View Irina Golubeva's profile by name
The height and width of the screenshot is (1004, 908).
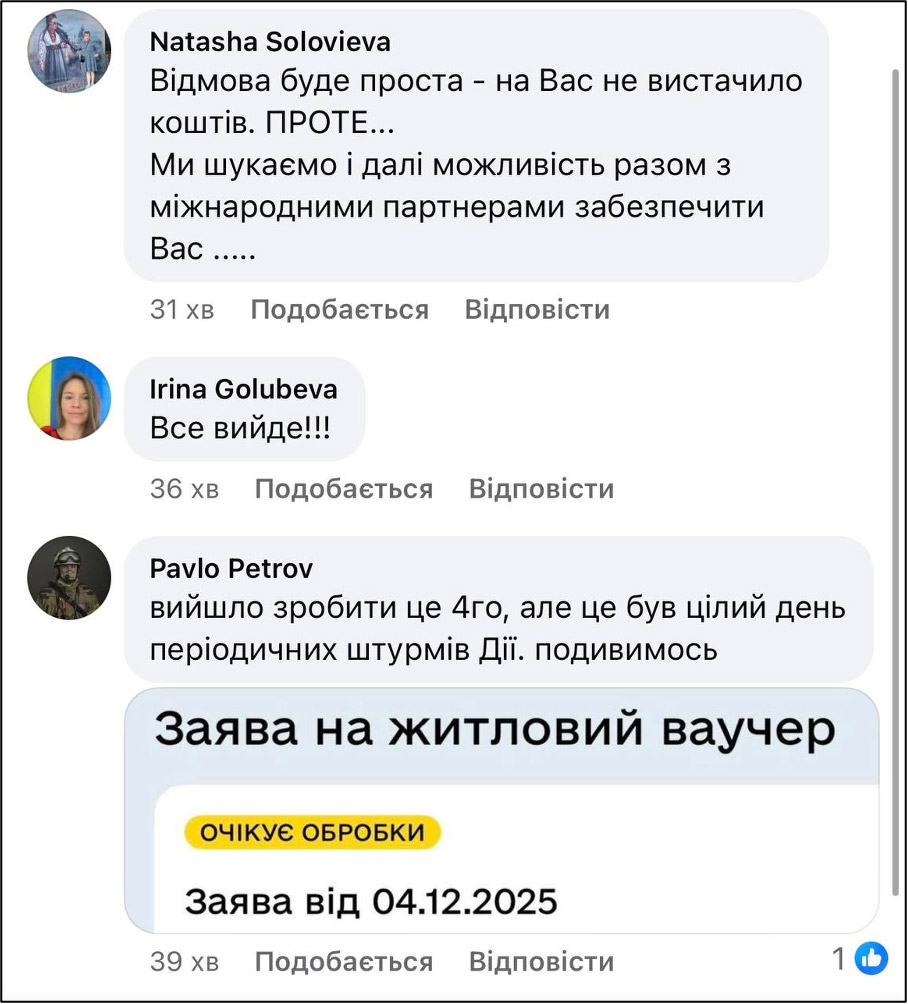pyautogui.click(x=243, y=389)
